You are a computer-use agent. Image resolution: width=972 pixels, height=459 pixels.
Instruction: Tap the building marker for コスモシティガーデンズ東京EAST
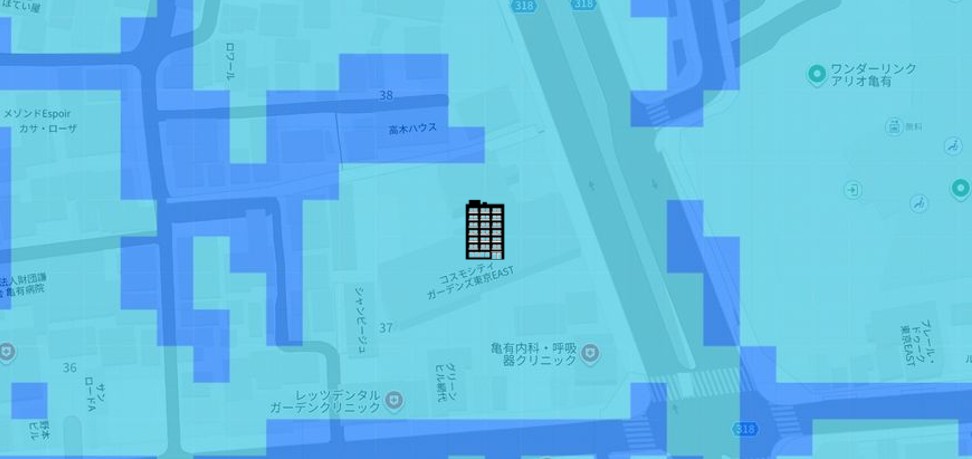click(485, 230)
